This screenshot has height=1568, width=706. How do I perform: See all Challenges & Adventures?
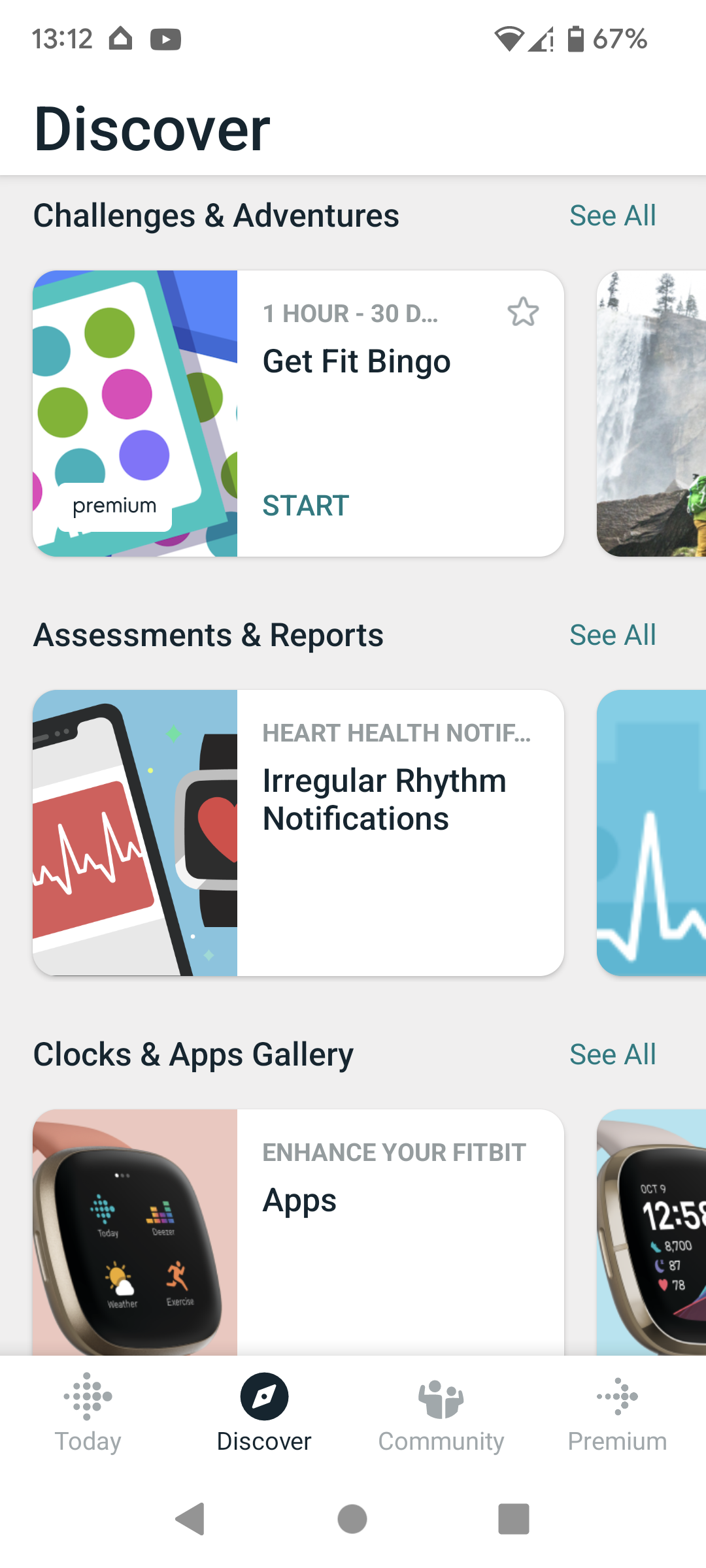pos(612,216)
